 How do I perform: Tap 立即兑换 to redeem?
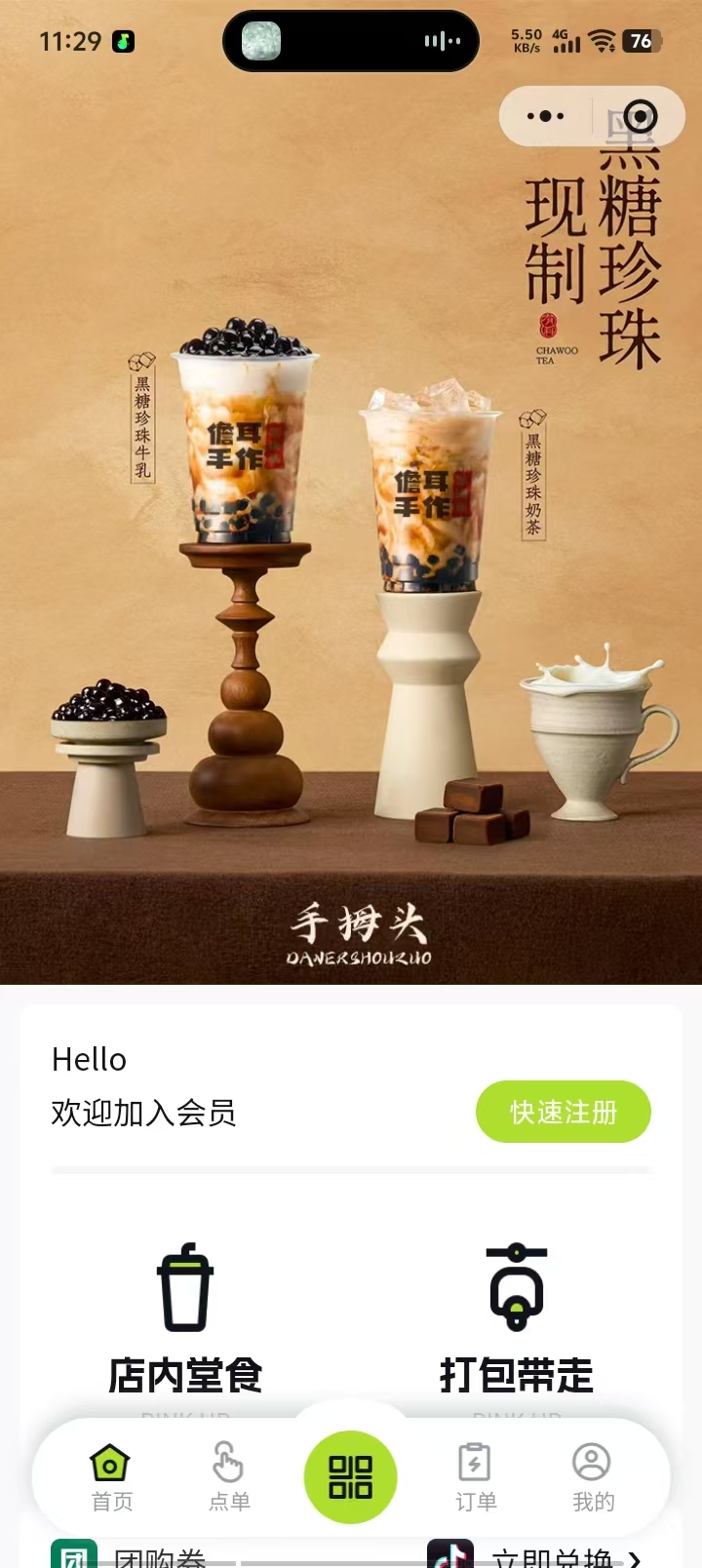coord(551,1556)
